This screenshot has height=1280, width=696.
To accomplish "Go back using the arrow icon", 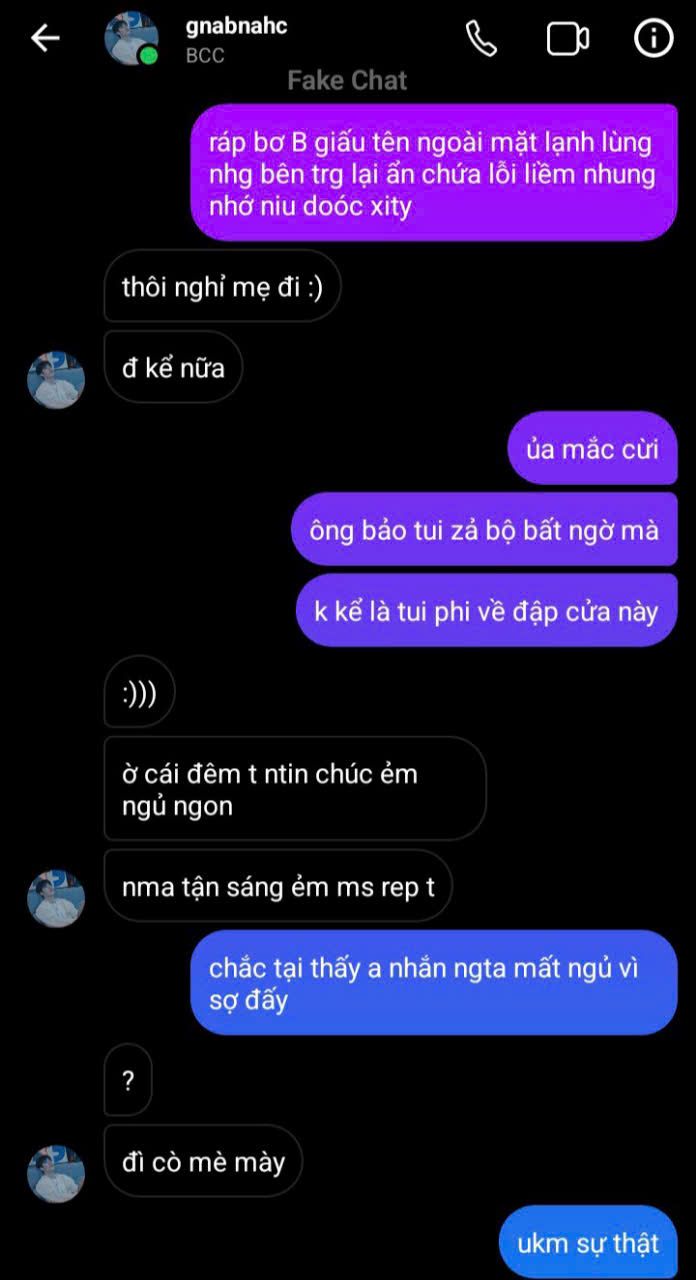I will [x=45, y=38].
